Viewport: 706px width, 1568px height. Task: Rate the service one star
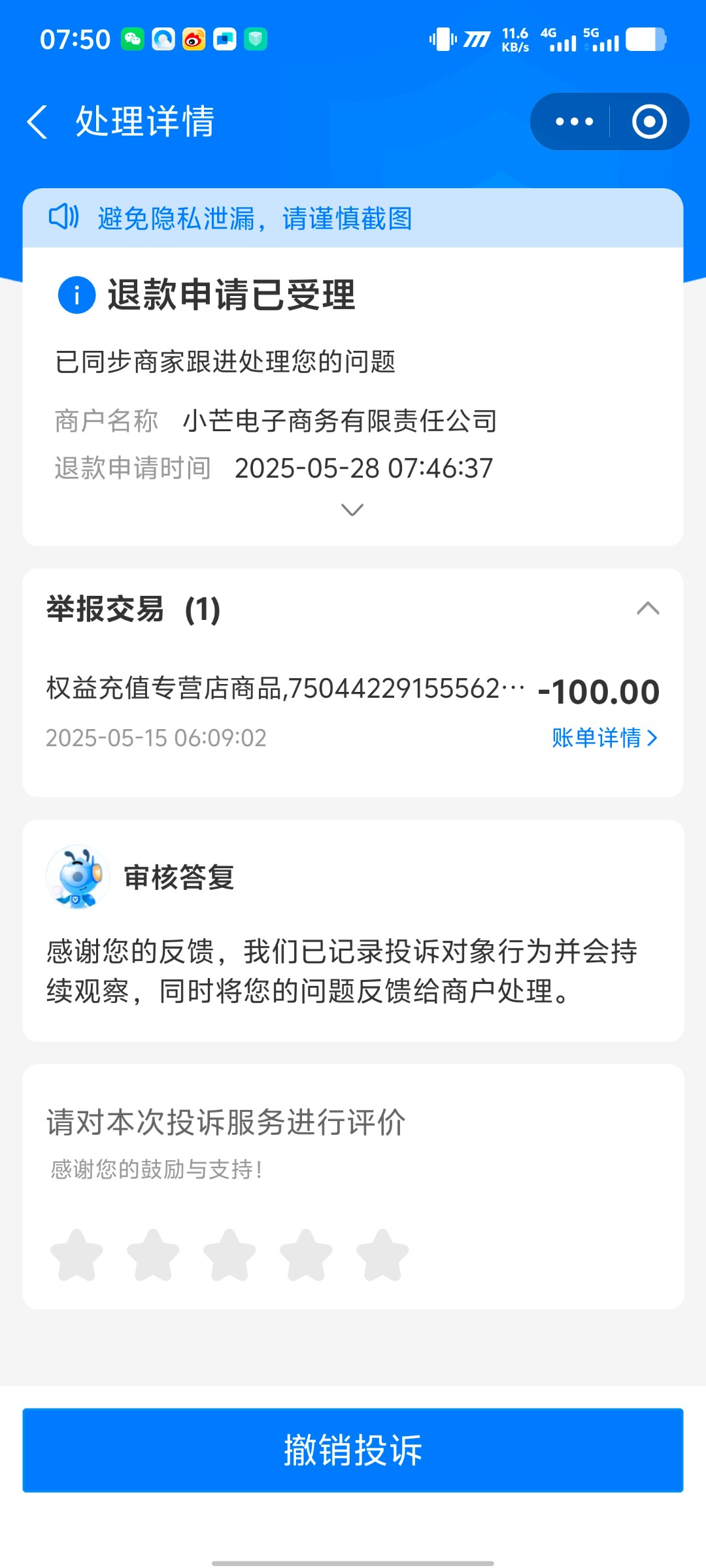[76, 1254]
